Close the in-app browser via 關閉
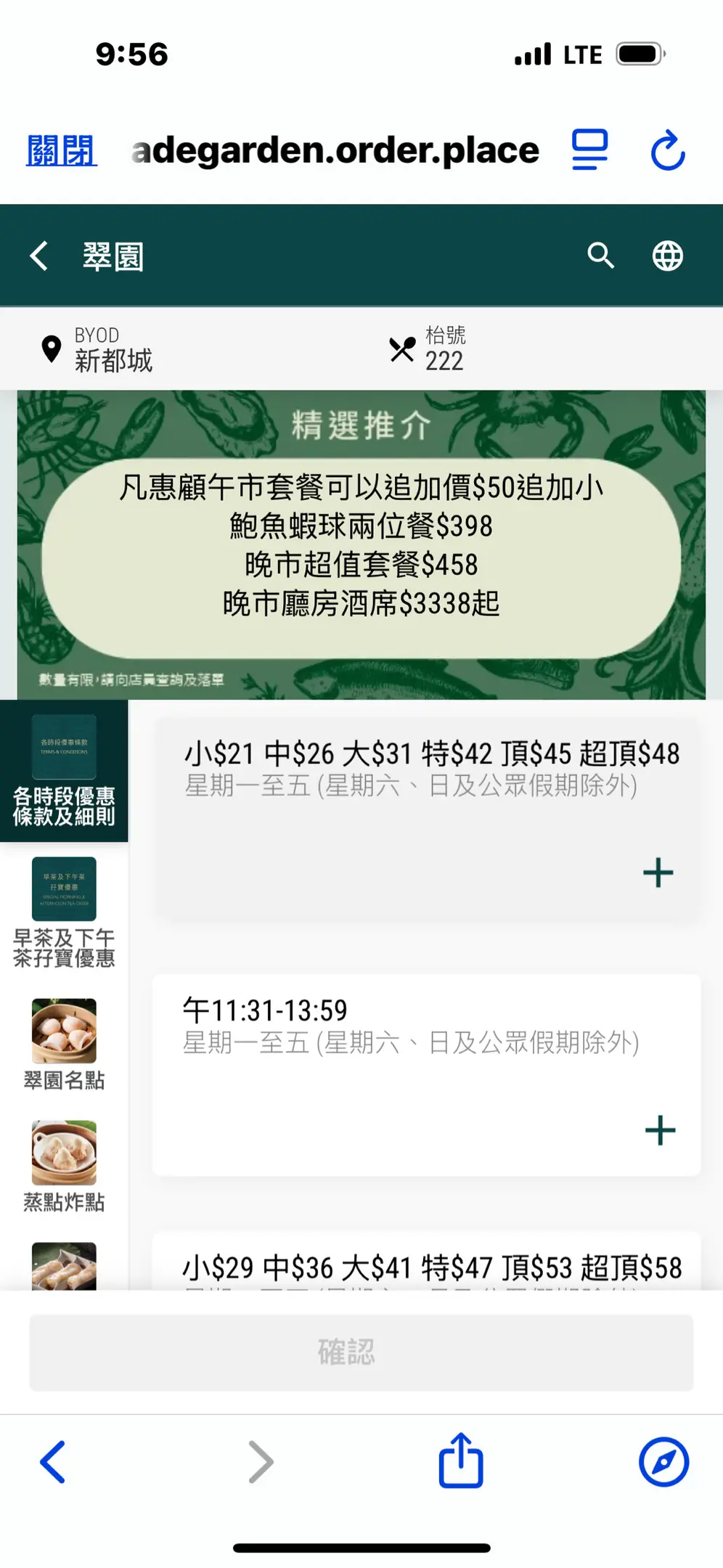The width and height of the screenshot is (723, 1568). (x=61, y=151)
